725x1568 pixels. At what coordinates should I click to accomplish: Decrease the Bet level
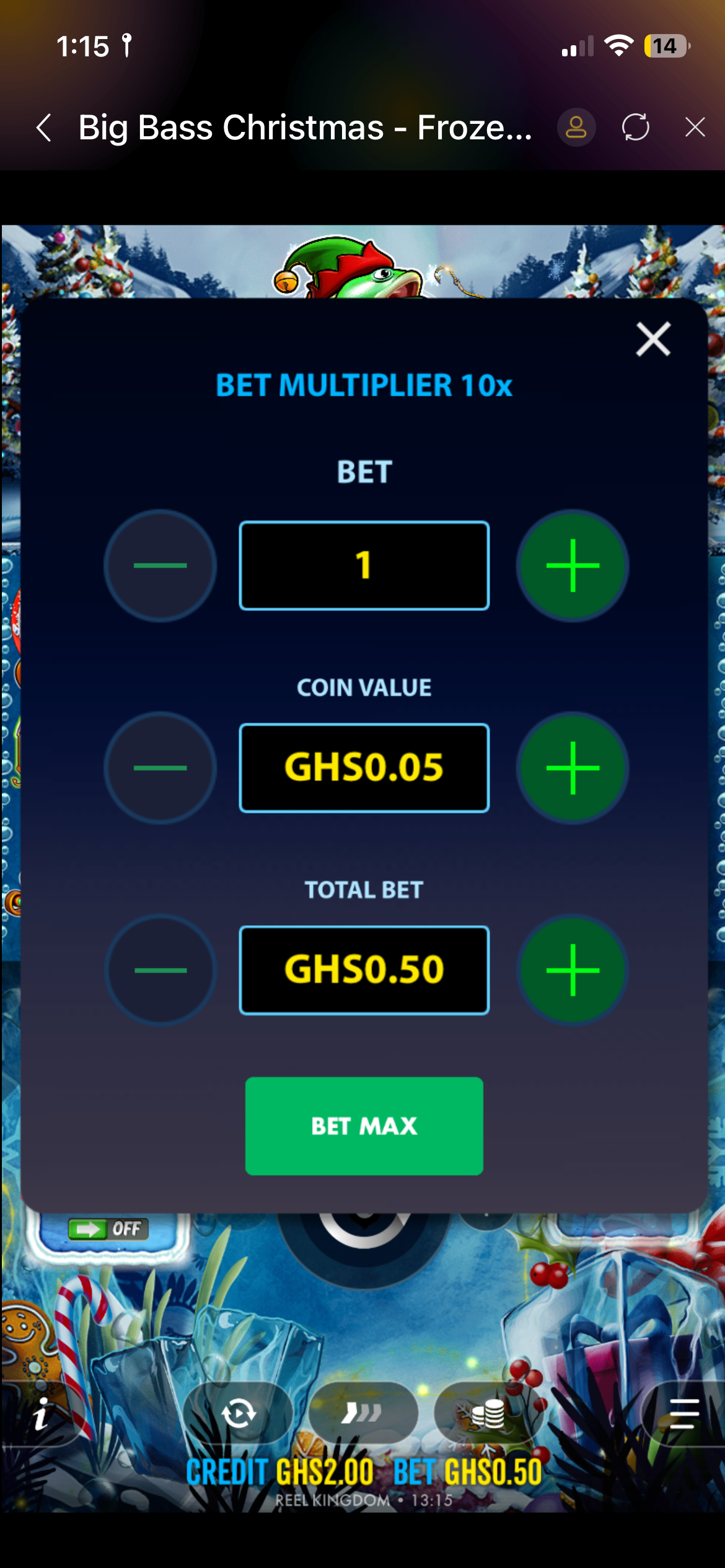(x=160, y=565)
